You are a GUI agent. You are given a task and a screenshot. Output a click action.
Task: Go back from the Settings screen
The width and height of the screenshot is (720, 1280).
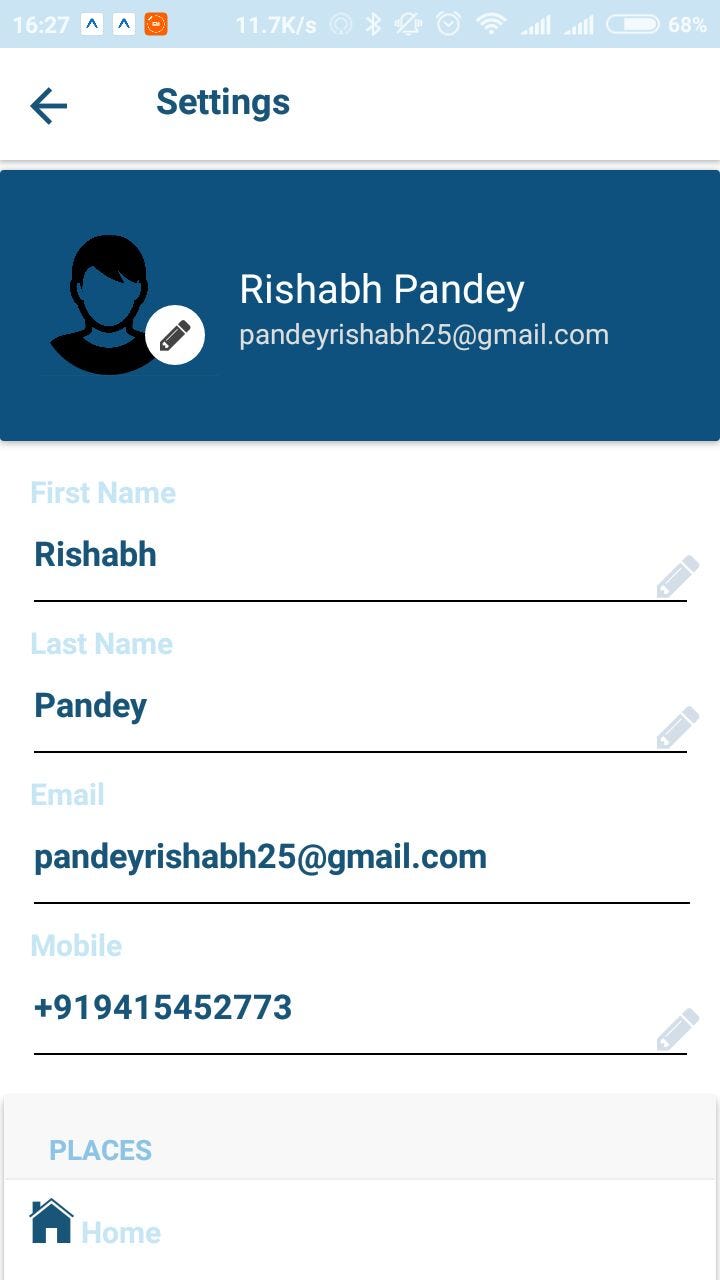coord(48,104)
